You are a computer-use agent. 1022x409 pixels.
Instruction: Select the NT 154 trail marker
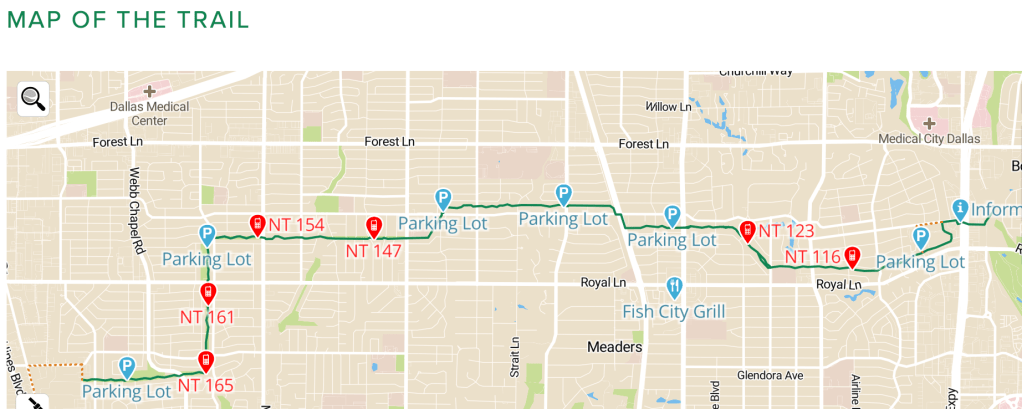257,225
